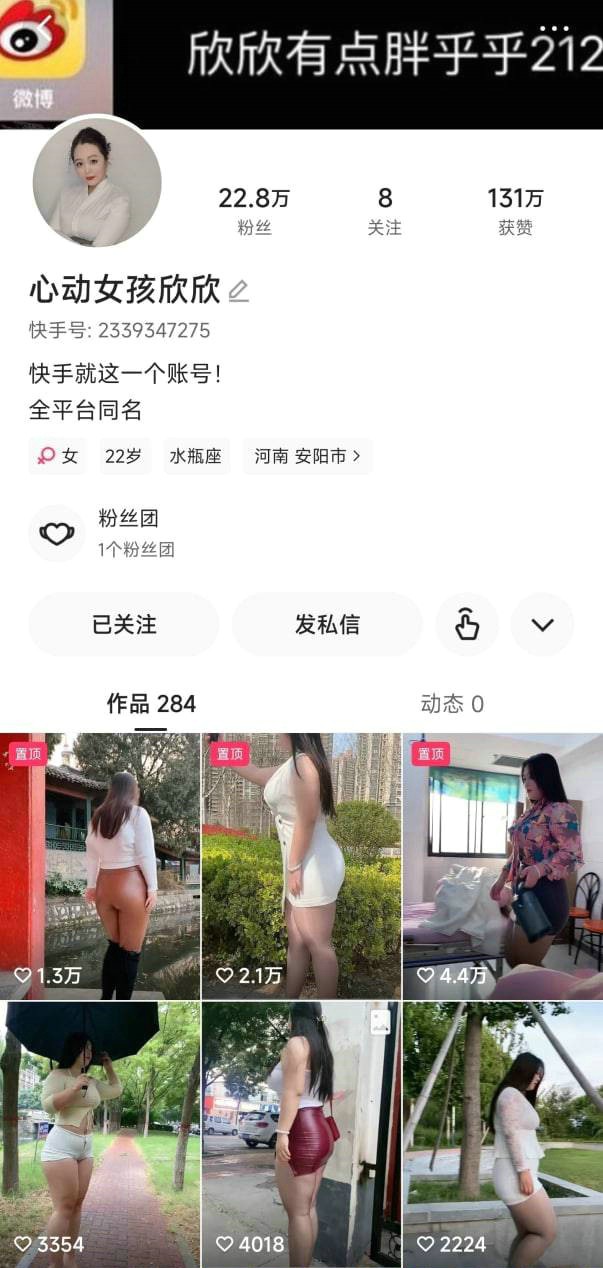View the 22.8万 粉丝 followers list
The width and height of the screenshot is (603, 1268).
(253, 211)
